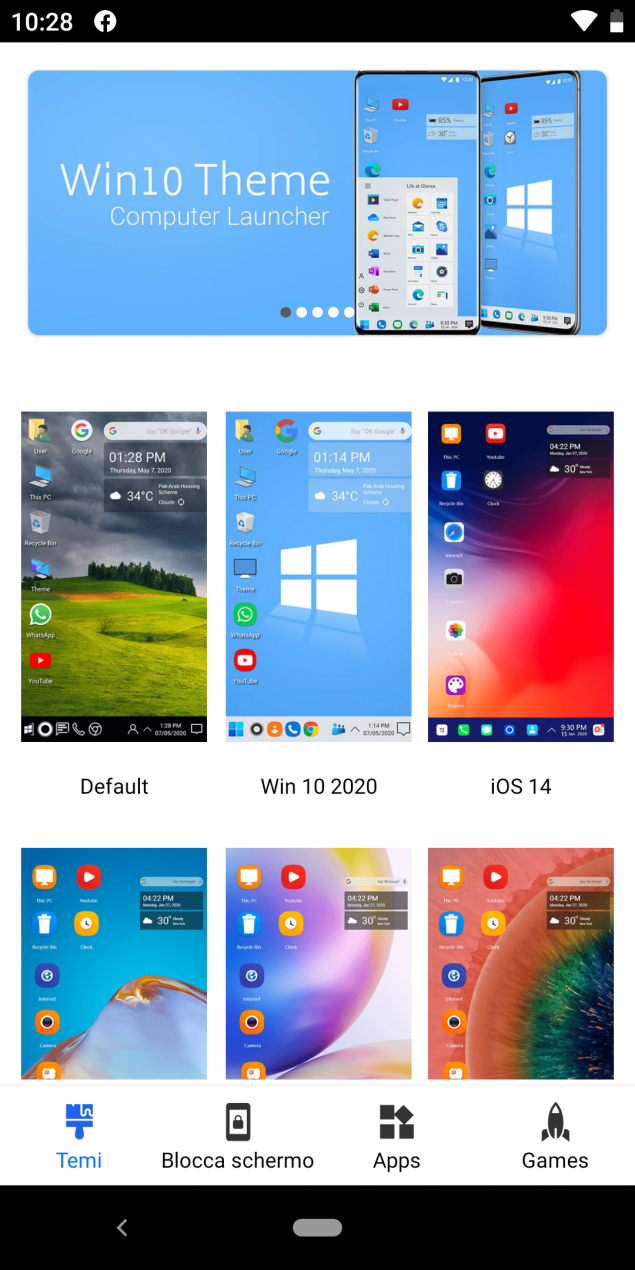This screenshot has width=635, height=1270.
Task: Open the Games tab
Action: pyautogui.click(x=555, y=1136)
